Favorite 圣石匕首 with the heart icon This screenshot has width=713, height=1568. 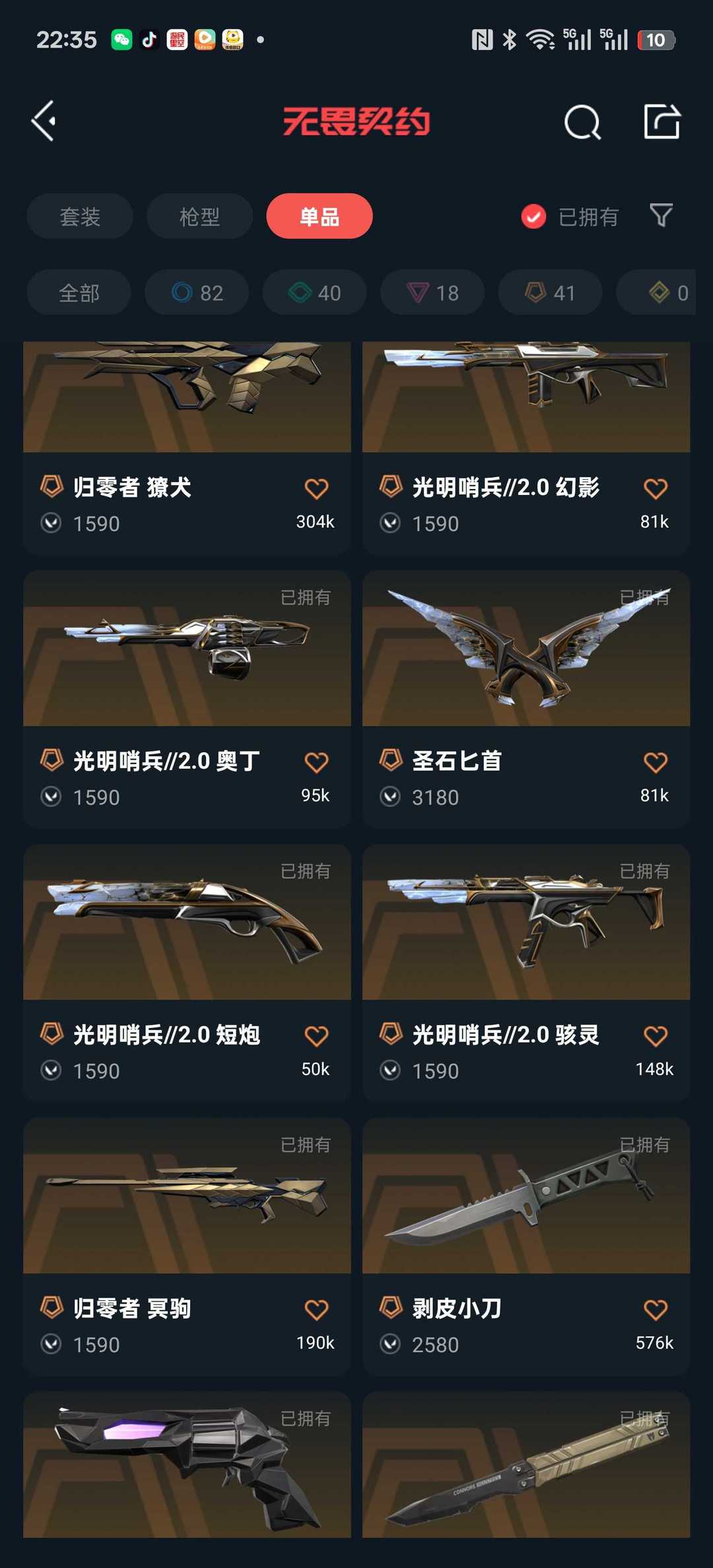pos(655,763)
